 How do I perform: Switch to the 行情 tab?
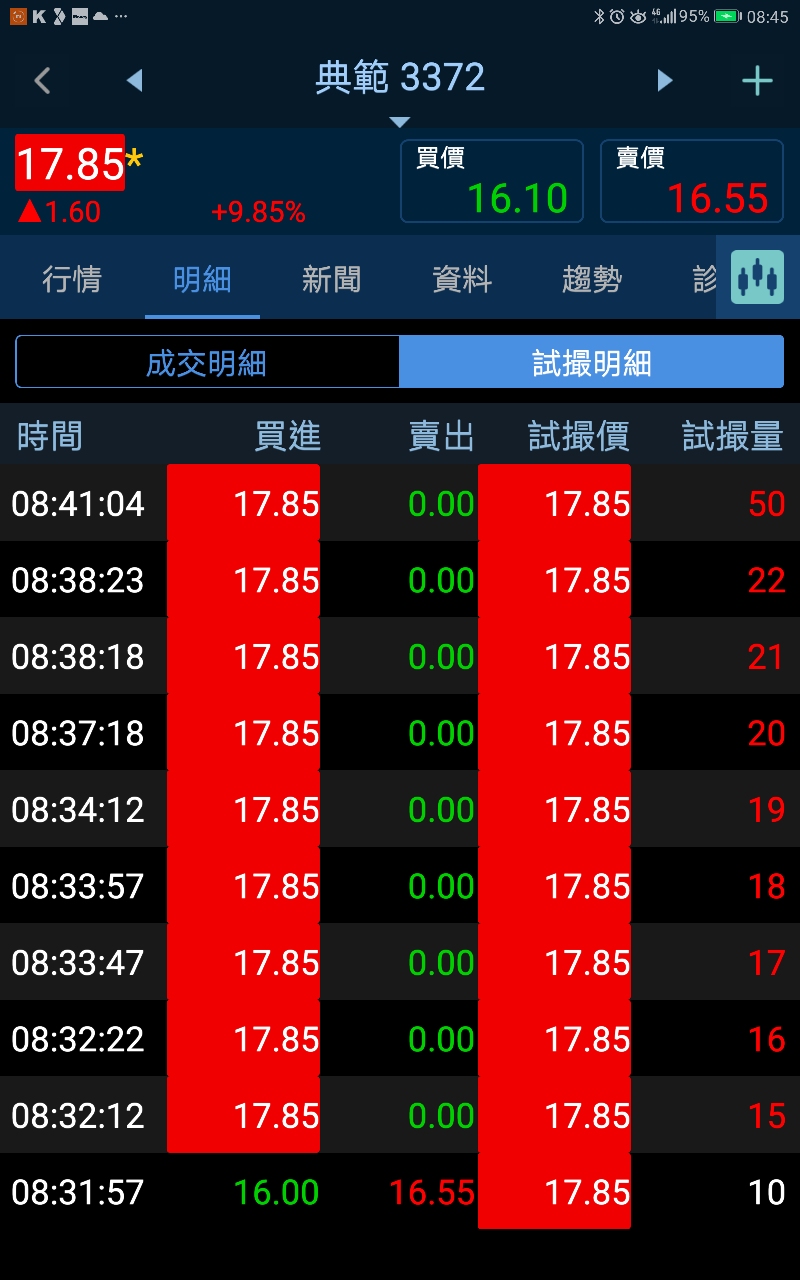click(72, 279)
